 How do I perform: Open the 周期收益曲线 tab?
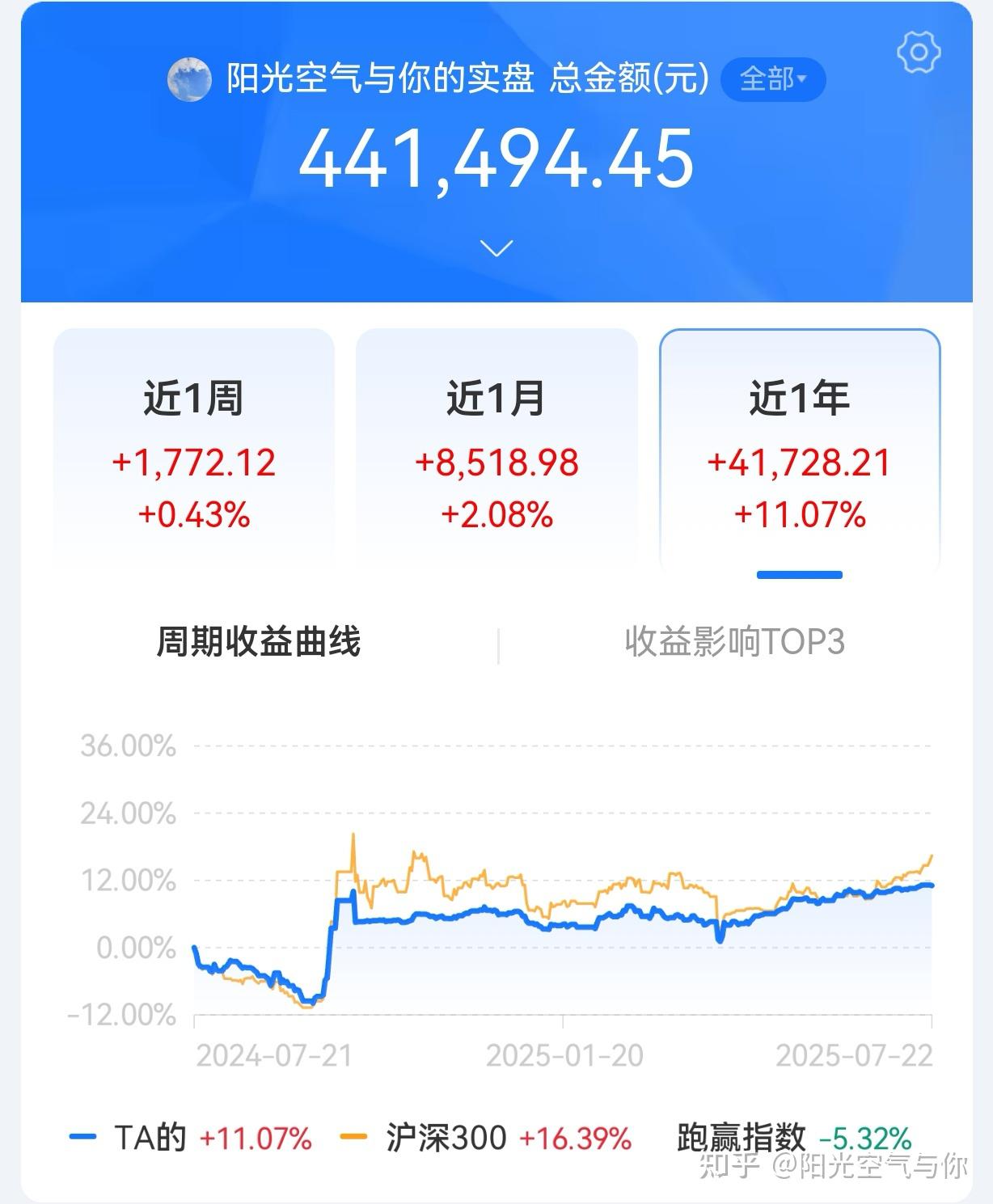pyautogui.click(x=259, y=643)
